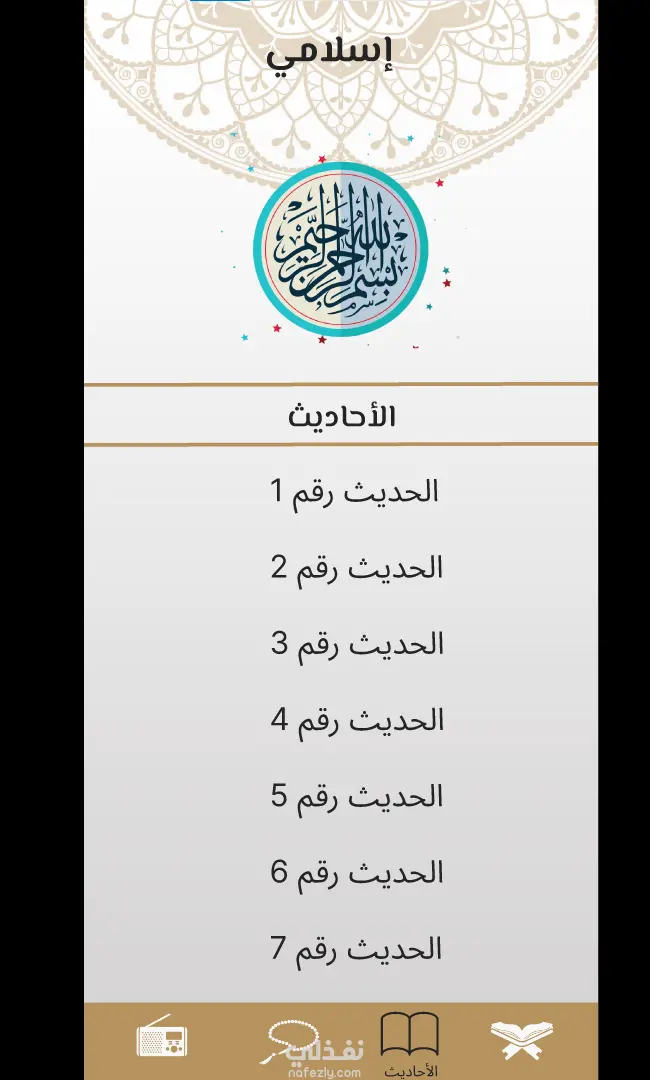Switch to the Quran tab
This screenshot has width=650, height=1080.
click(521, 1039)
